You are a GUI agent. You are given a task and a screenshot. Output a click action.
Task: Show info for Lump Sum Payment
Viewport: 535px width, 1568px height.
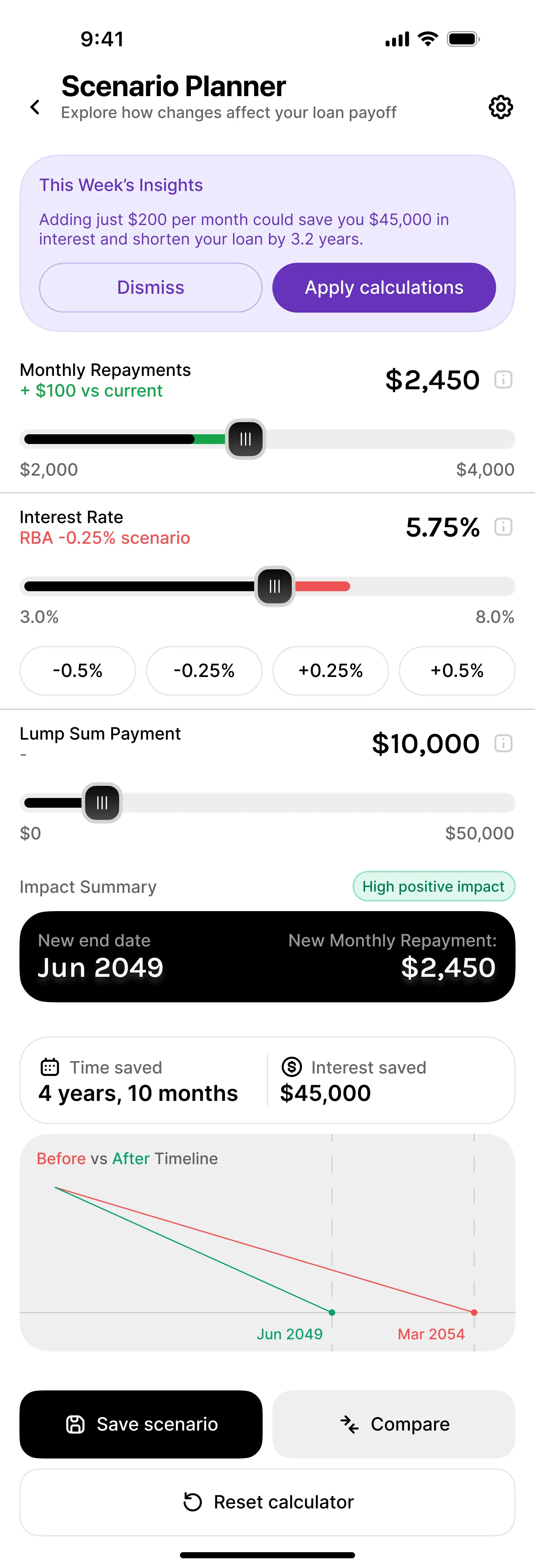(503, 743)
